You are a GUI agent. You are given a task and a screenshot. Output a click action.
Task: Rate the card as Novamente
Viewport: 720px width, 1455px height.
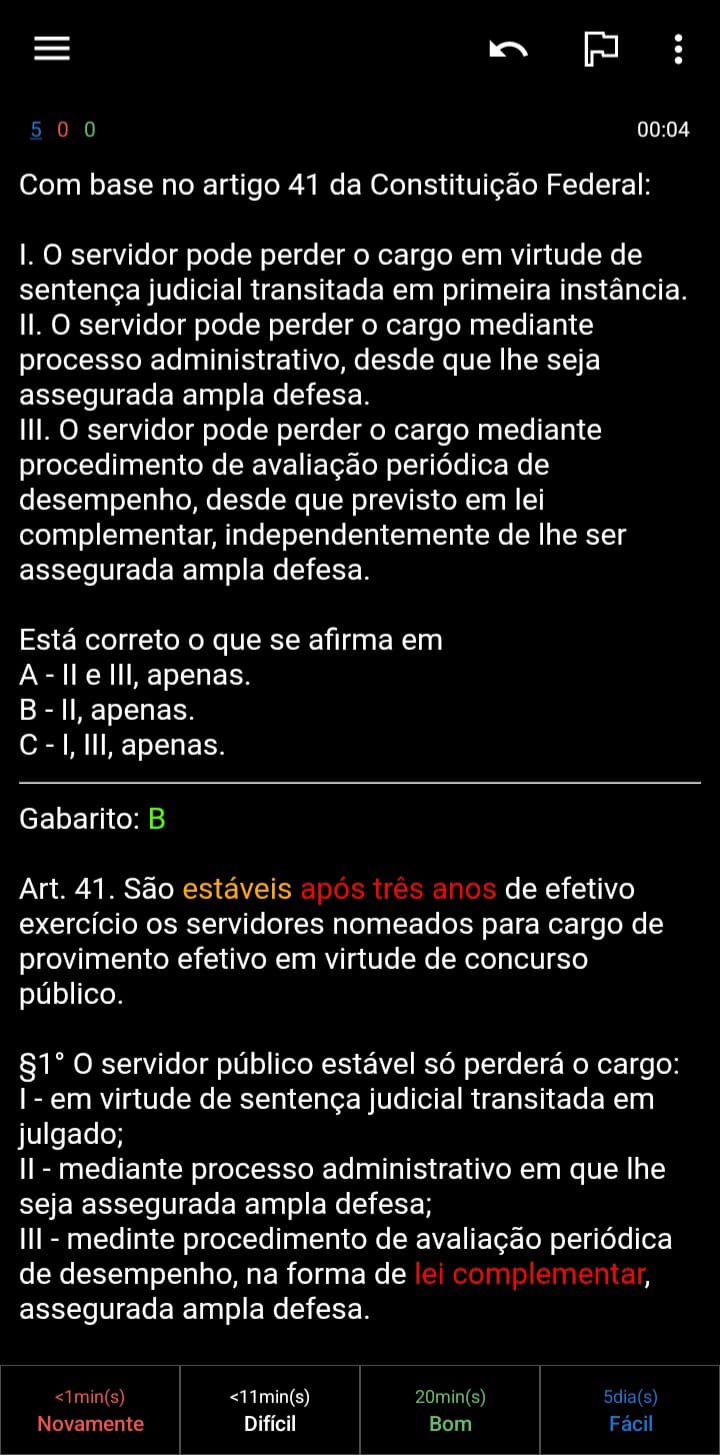coord(90,1410)
